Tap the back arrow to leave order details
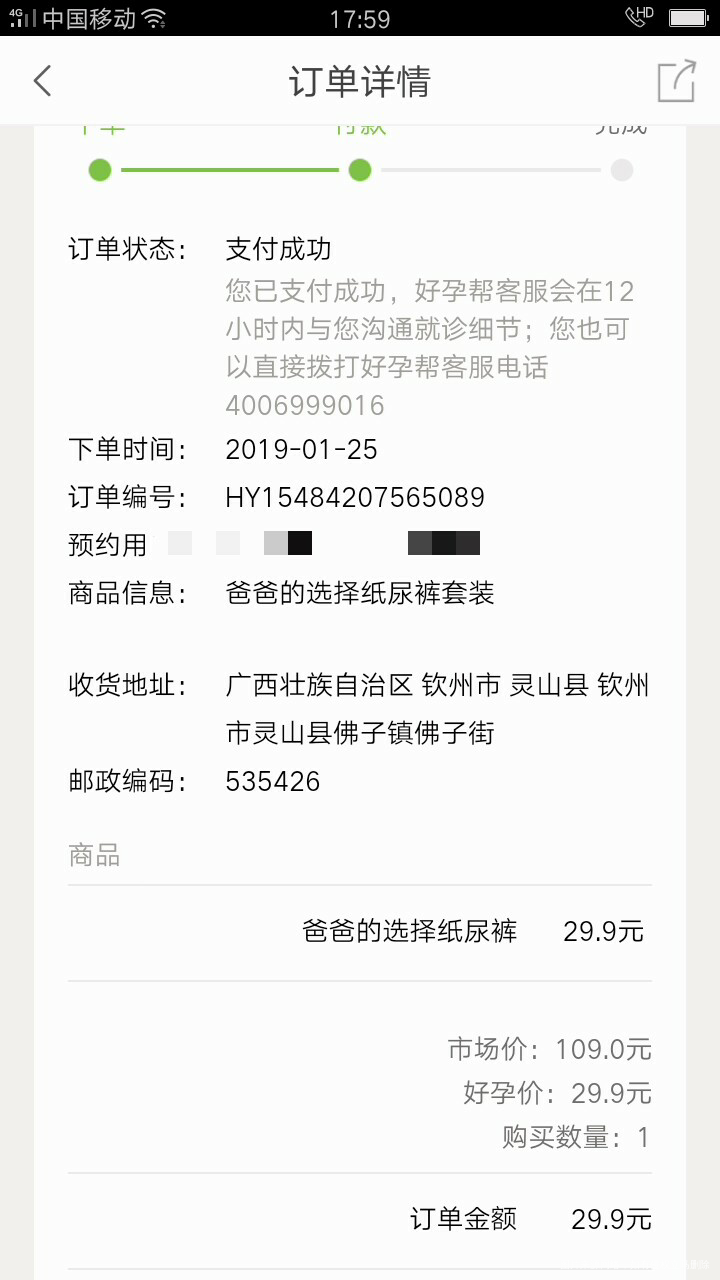 pos(40,80)
